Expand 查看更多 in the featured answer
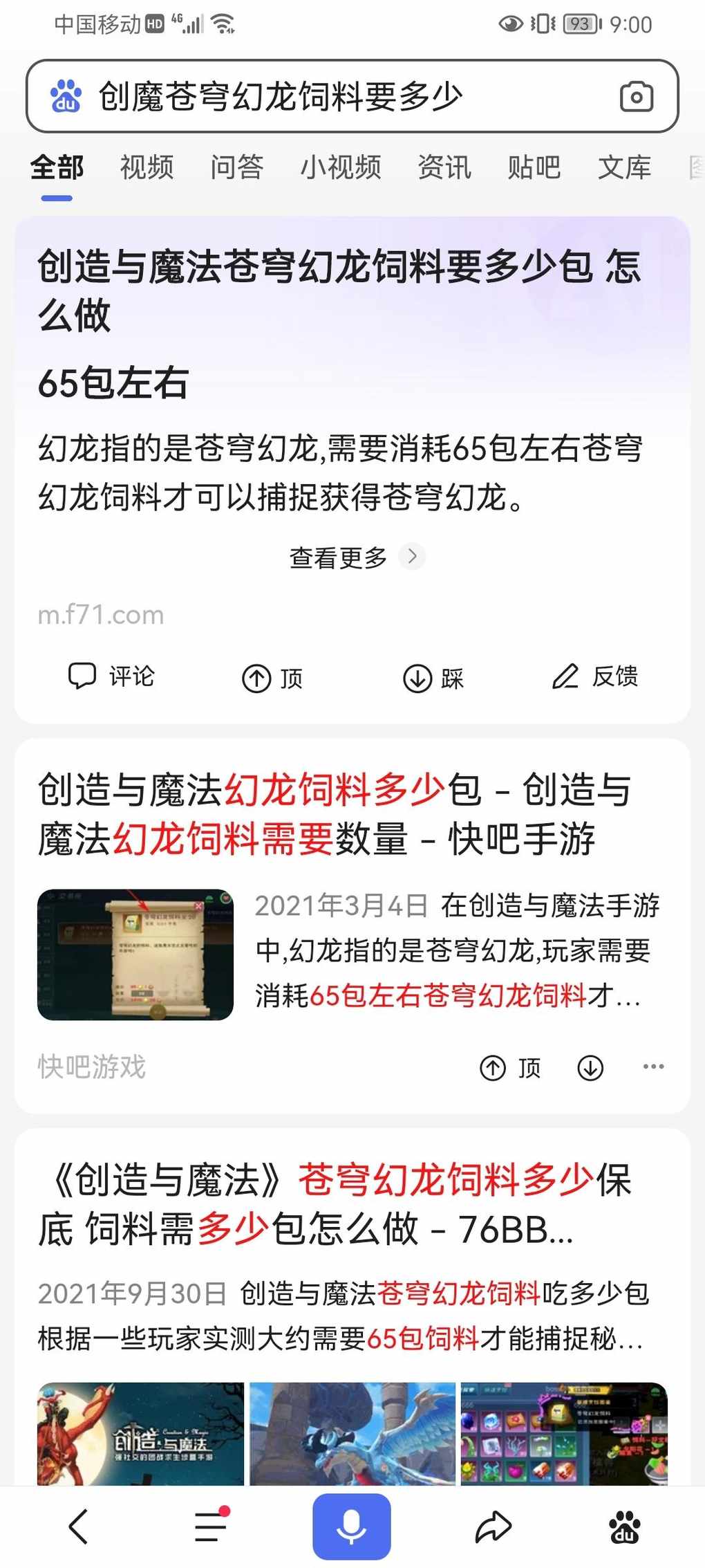Viewport: 705px width, 1568px height. point(355,557)
